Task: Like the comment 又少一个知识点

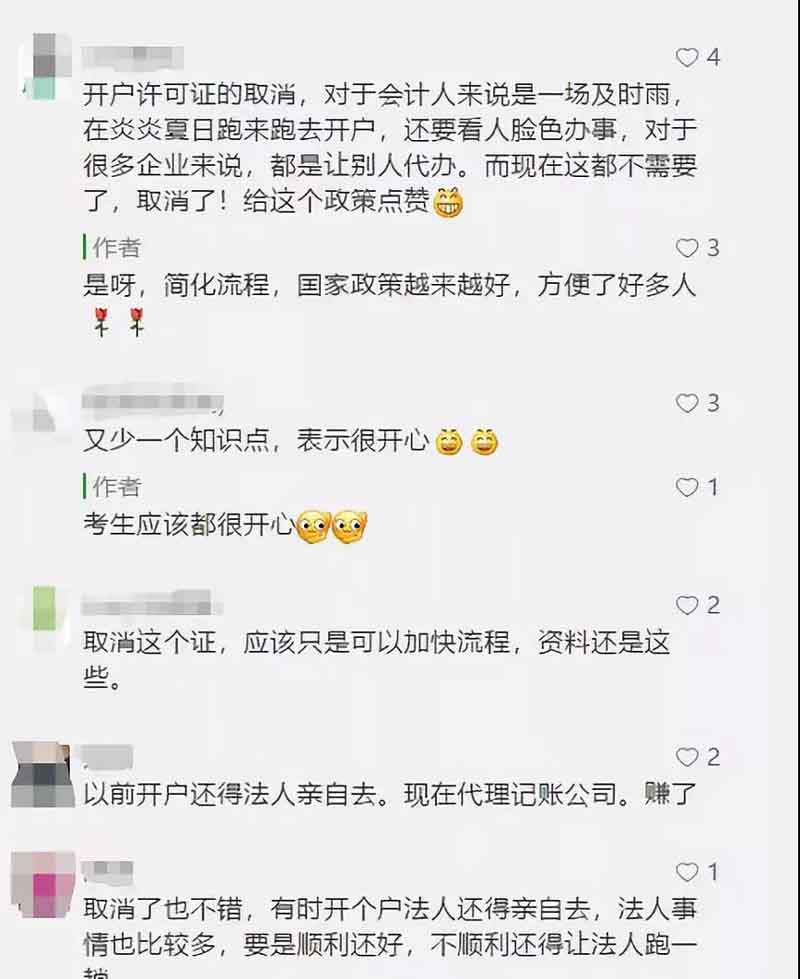Action: (687, 403)
